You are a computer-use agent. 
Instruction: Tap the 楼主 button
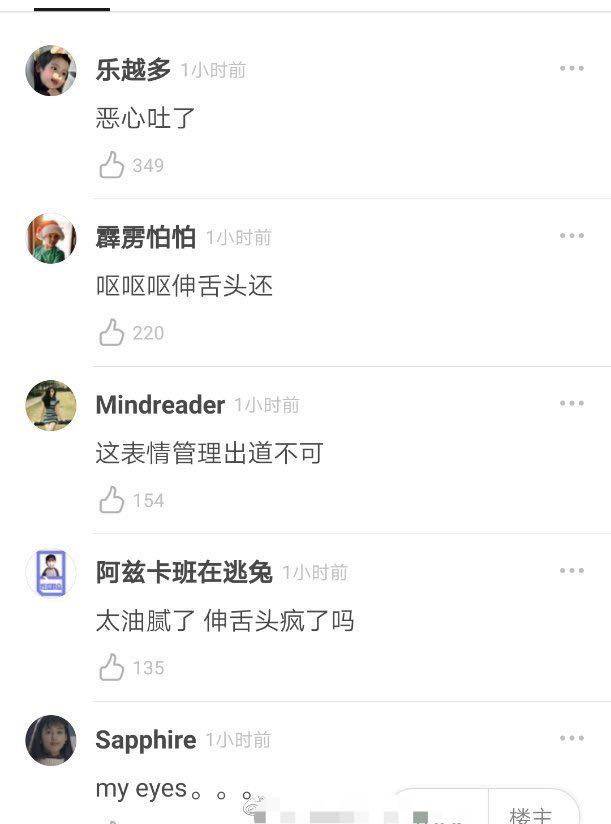[531, 814]
